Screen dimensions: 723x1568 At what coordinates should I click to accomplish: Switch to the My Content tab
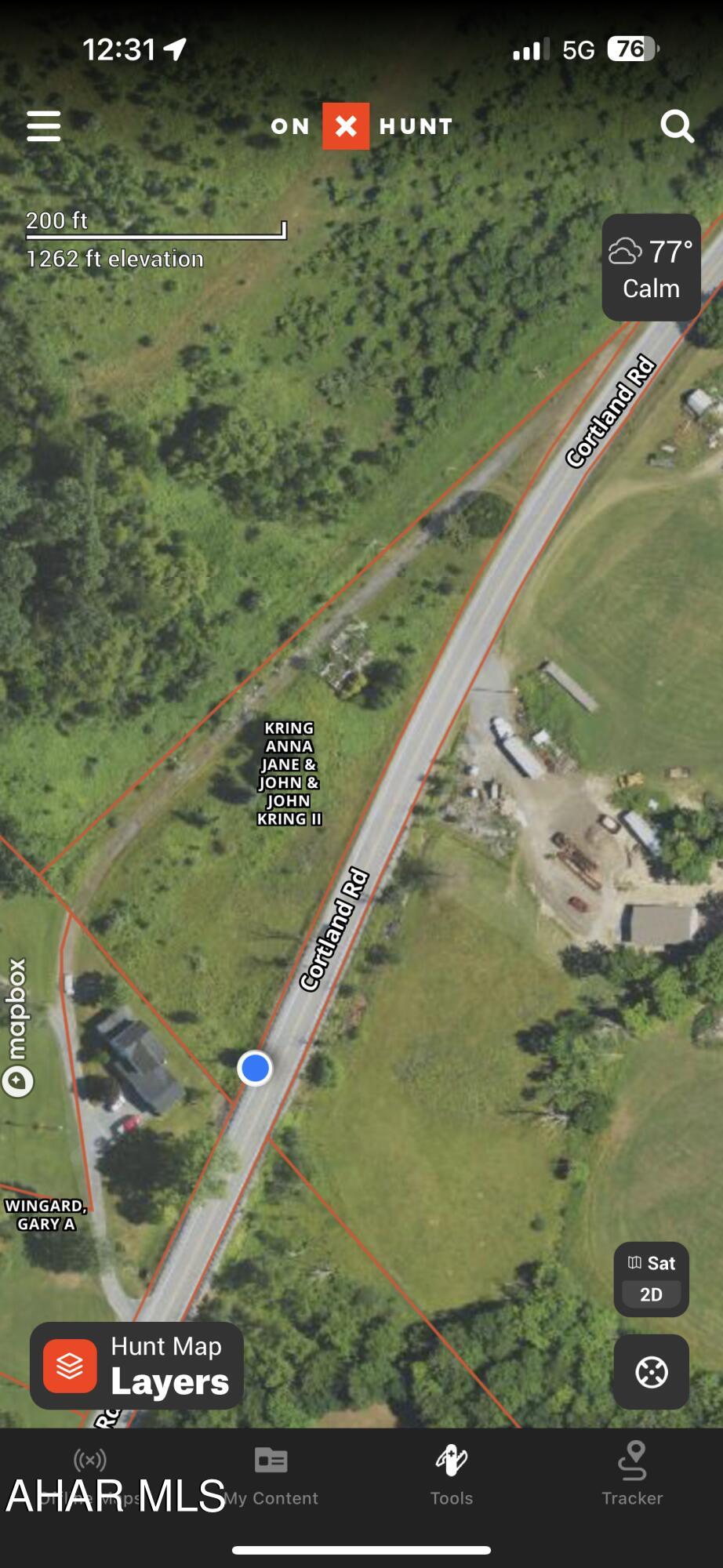pyautogui.click(x=271, y=1475)
